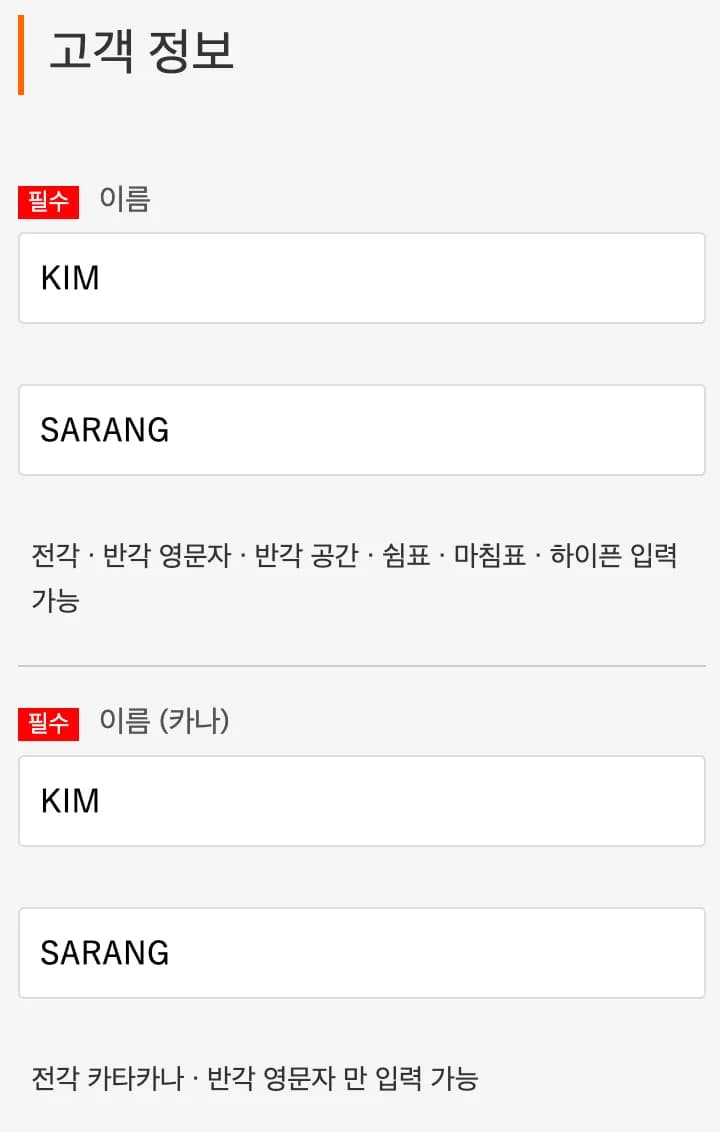Click the KIM field in 이름 (카나) section
720x1132 pixels.
[x=360, y=801]
